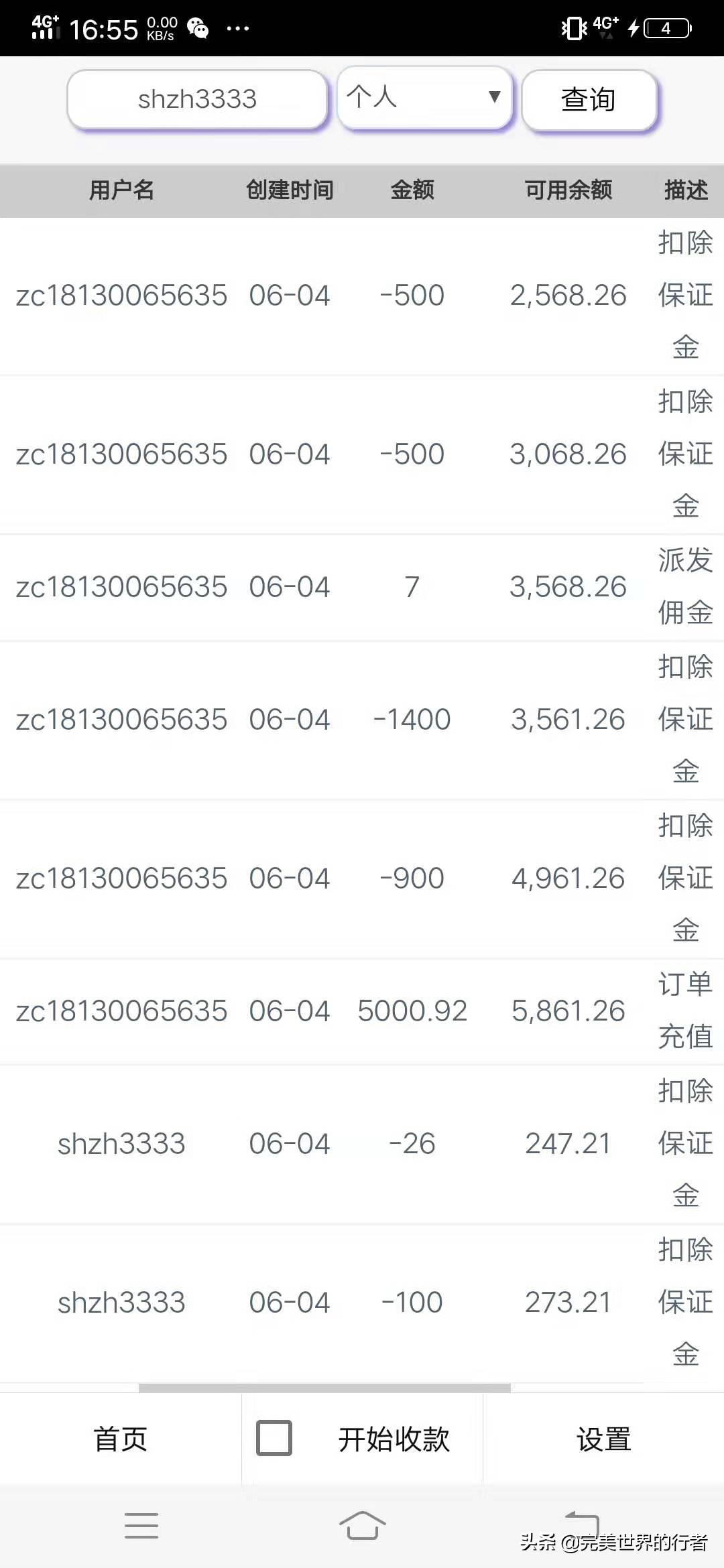Tap the system home button
Screen dimensions: 724x1568
(362, 1526)
